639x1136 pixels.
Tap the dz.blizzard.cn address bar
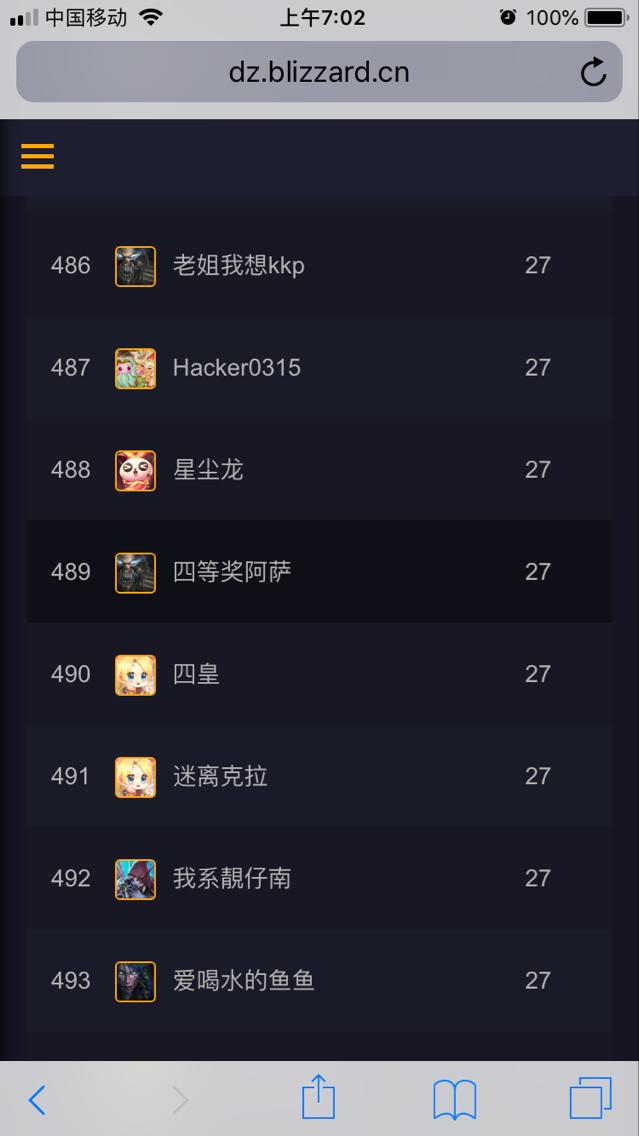pos(318,72)
